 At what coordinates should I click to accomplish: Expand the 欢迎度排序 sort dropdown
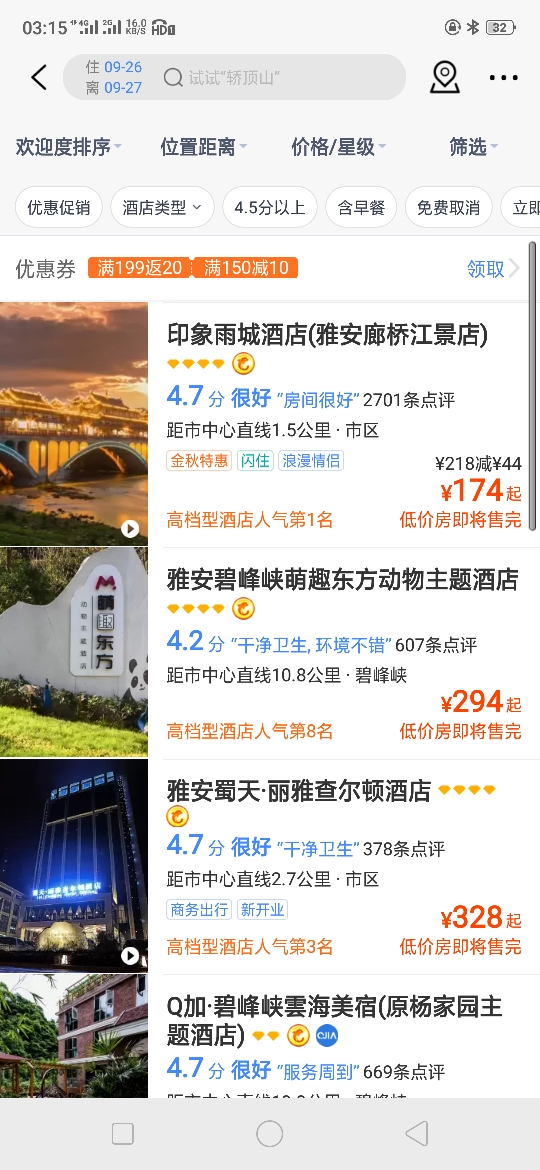[x=69, y=146]
